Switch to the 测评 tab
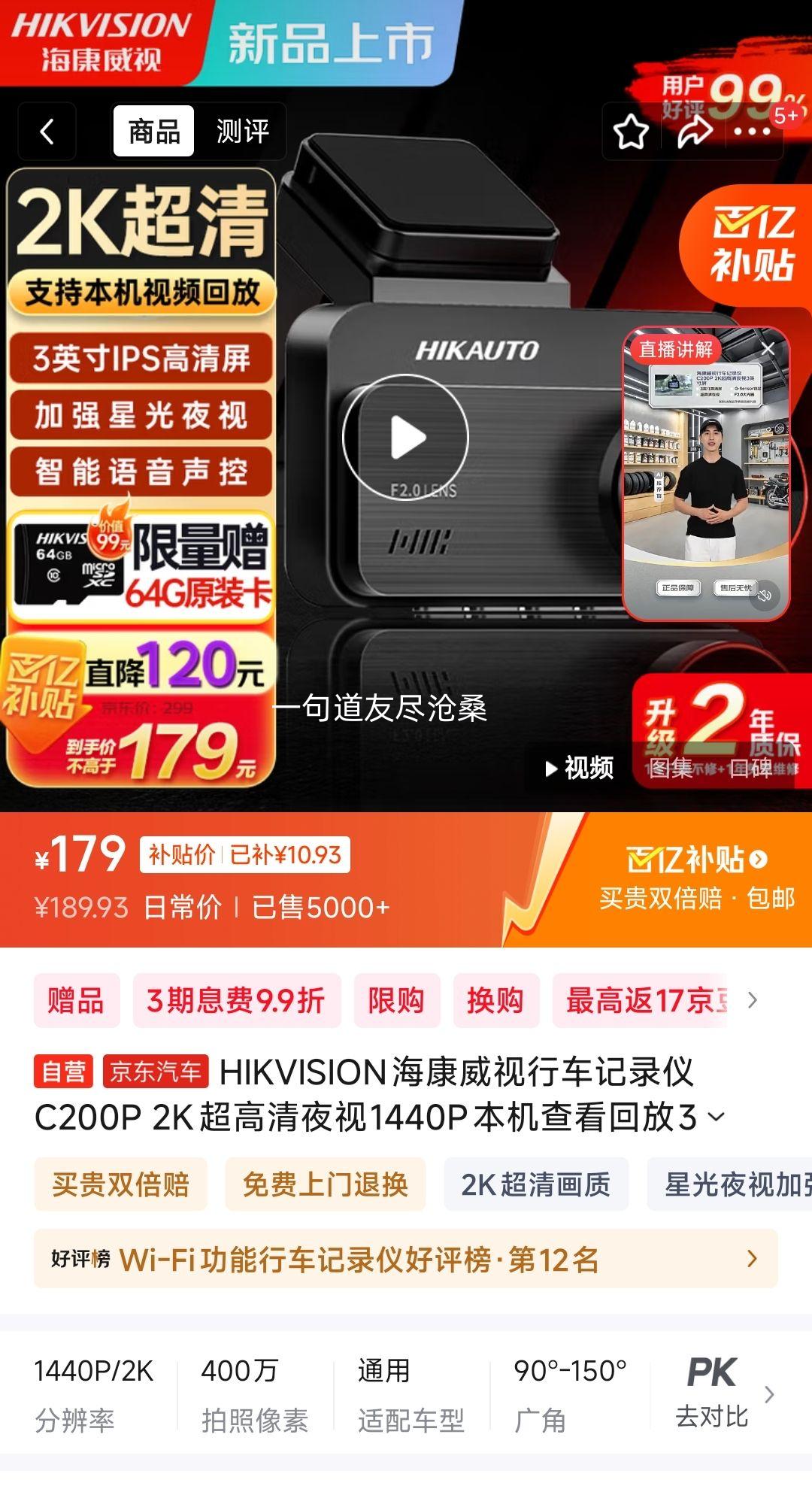 click(x=242, y=132)
